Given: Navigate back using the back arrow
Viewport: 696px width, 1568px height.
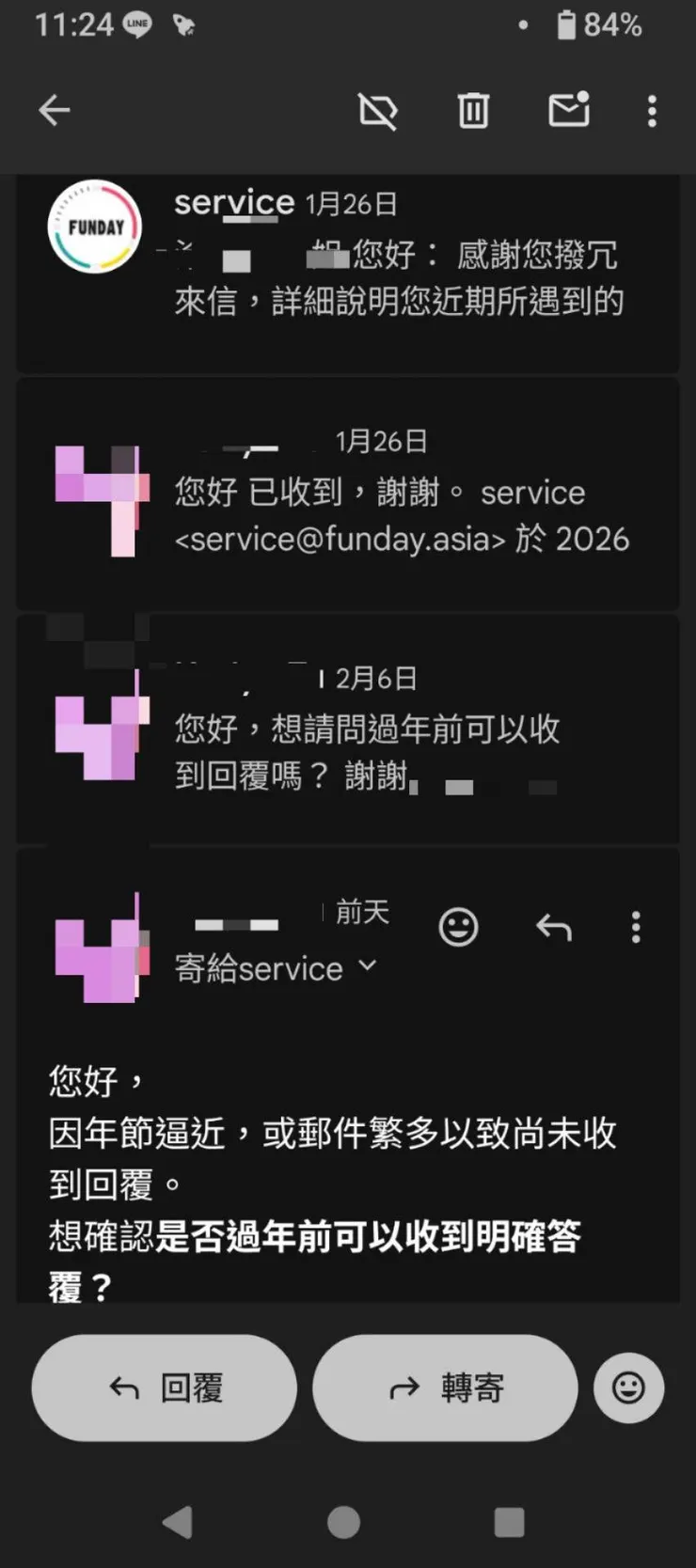Looking at the screenshot, I should pos(54,110).
